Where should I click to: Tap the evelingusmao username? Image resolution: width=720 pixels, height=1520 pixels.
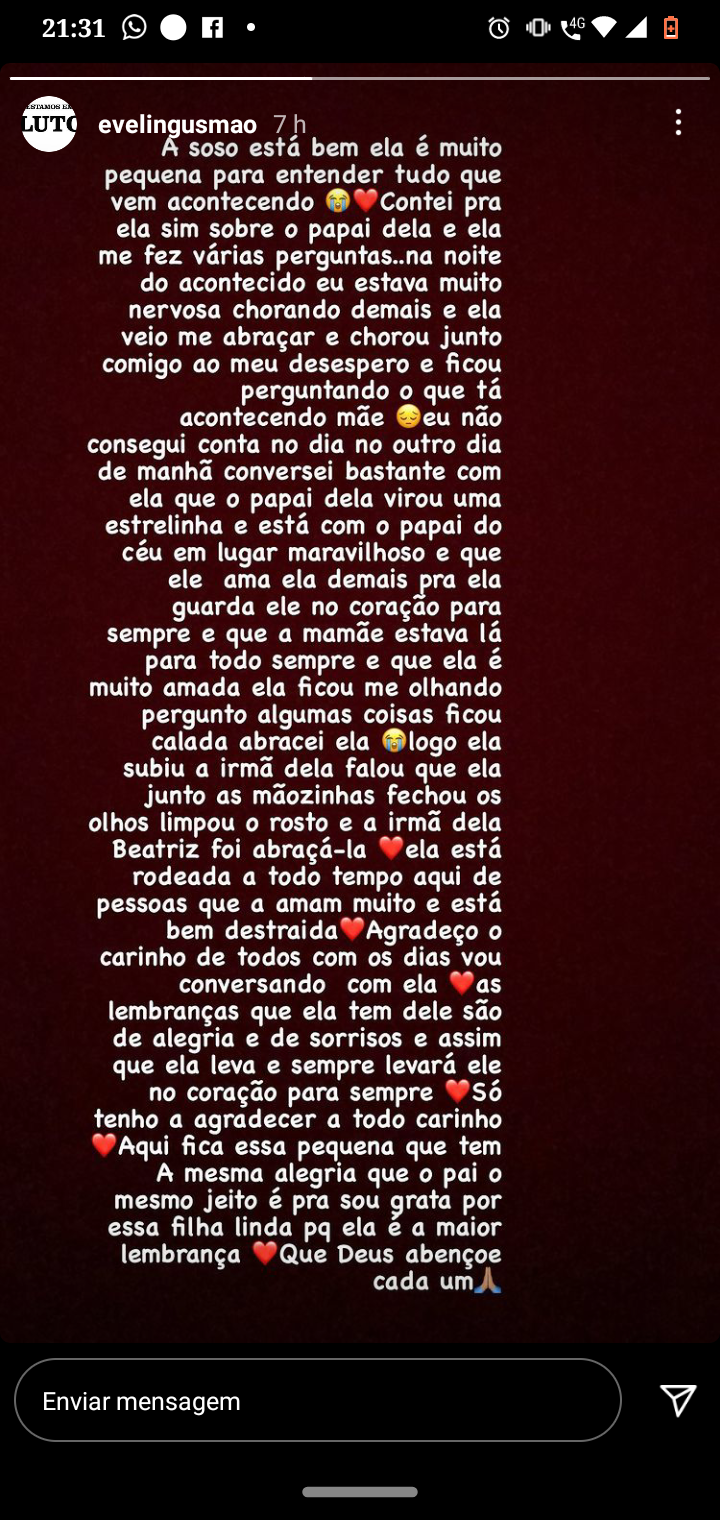point(177,124)
